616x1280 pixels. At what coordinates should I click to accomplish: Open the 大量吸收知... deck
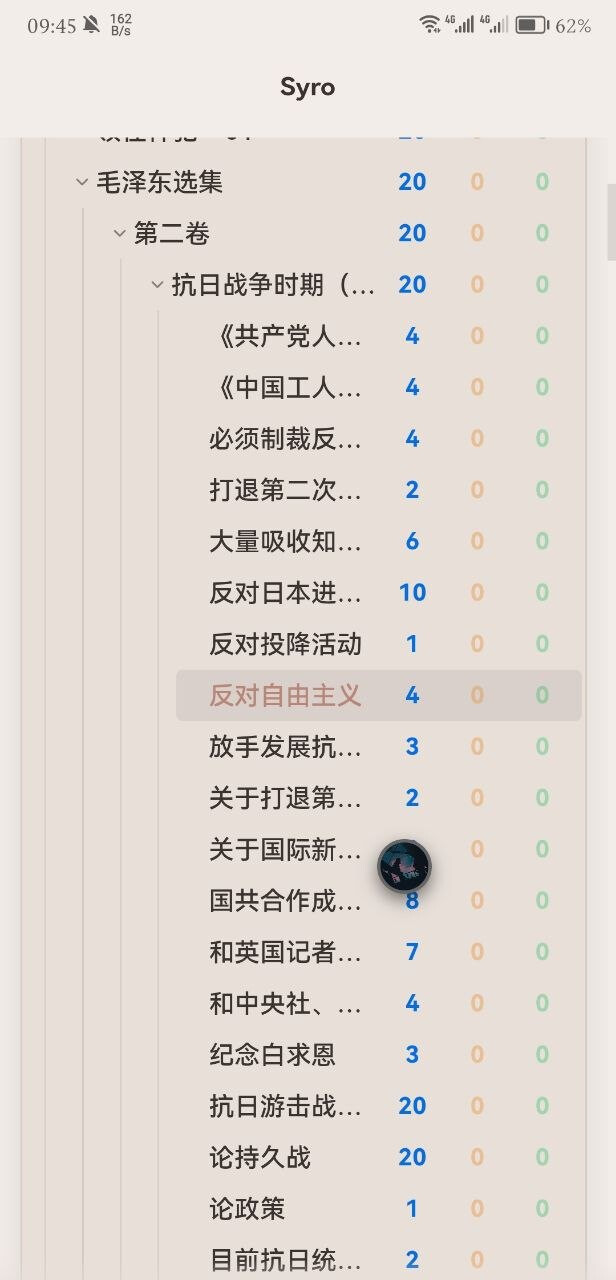[285, 542]
